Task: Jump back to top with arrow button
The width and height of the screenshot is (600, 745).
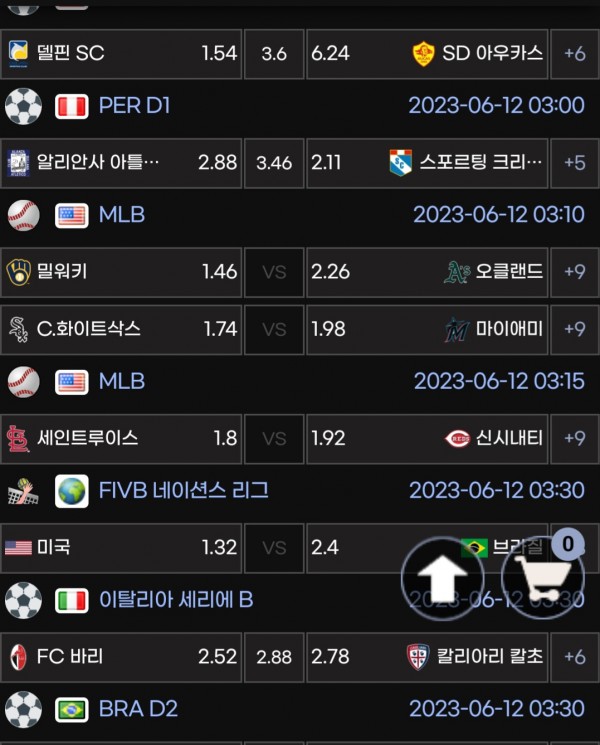Action: (443, 578)
